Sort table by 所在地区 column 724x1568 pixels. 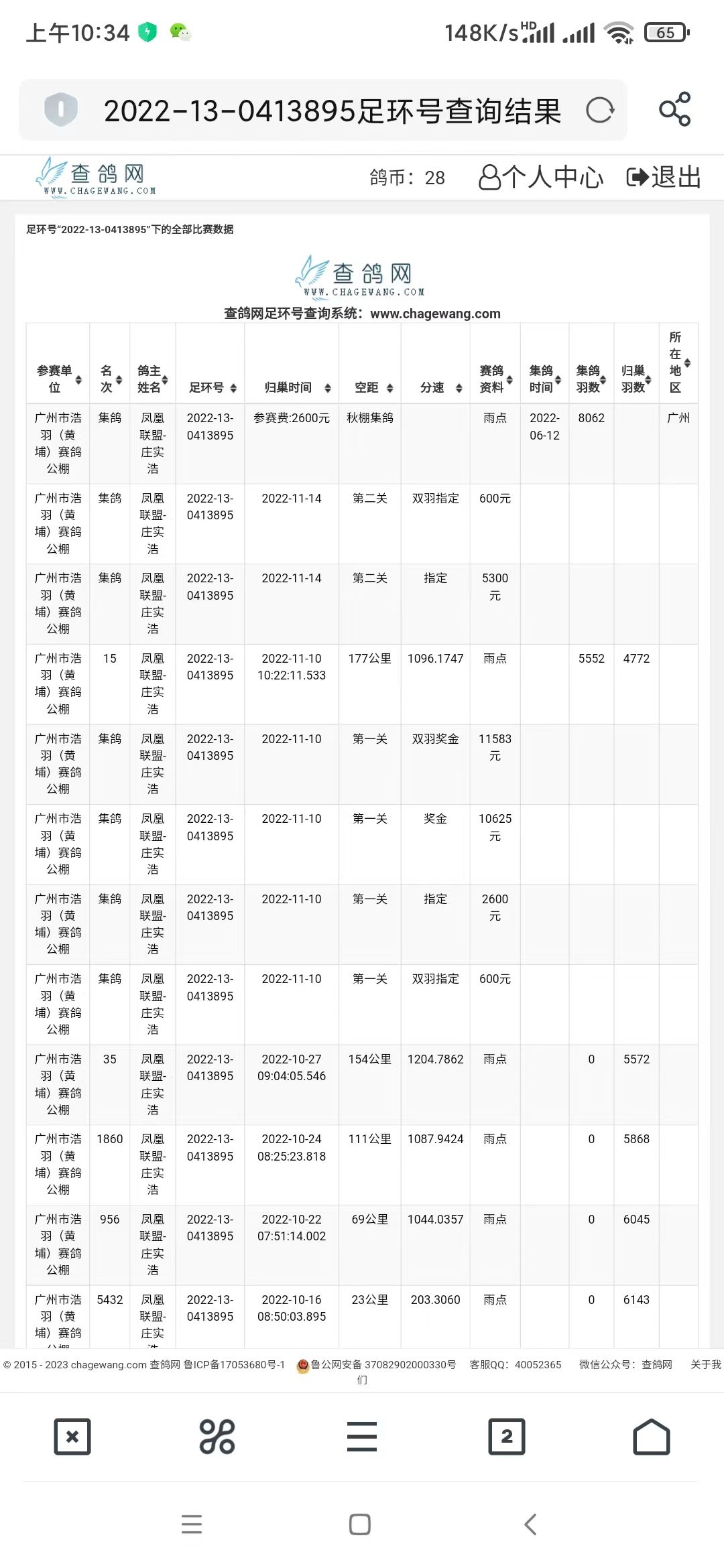(x=679, y=363)
